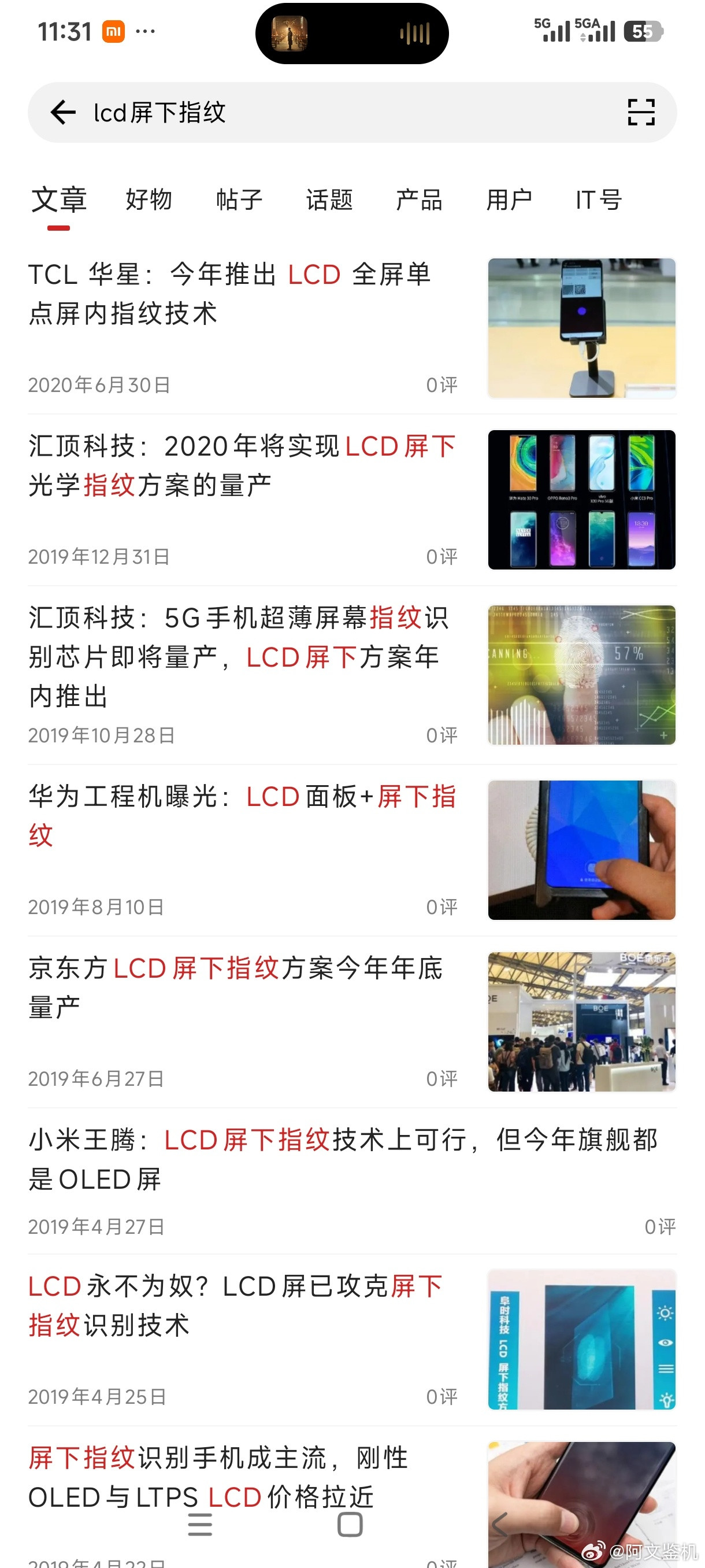Tap the back arrow to exit search
The image size is (705, 1568).
[x=61, y=113]
